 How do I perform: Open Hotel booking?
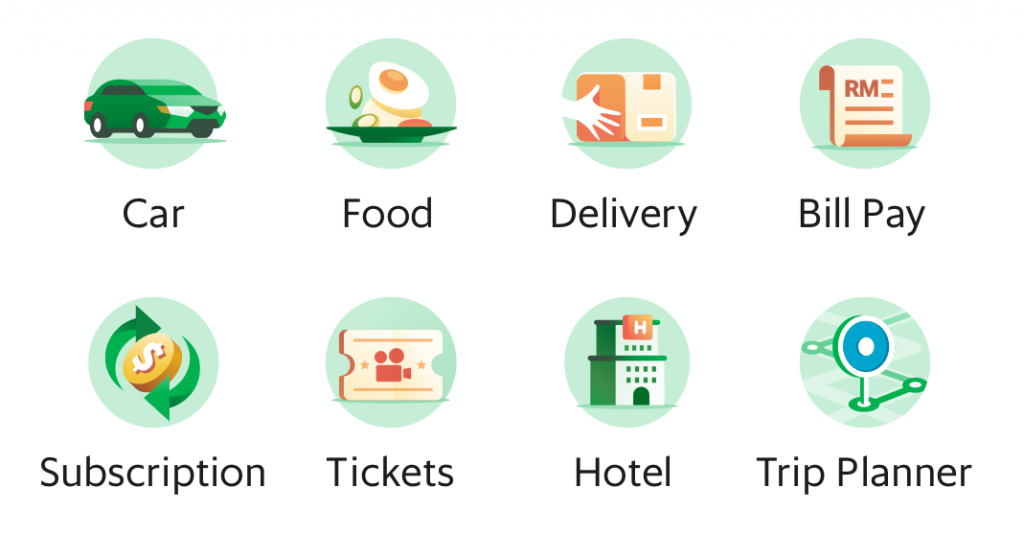point(624,362)
